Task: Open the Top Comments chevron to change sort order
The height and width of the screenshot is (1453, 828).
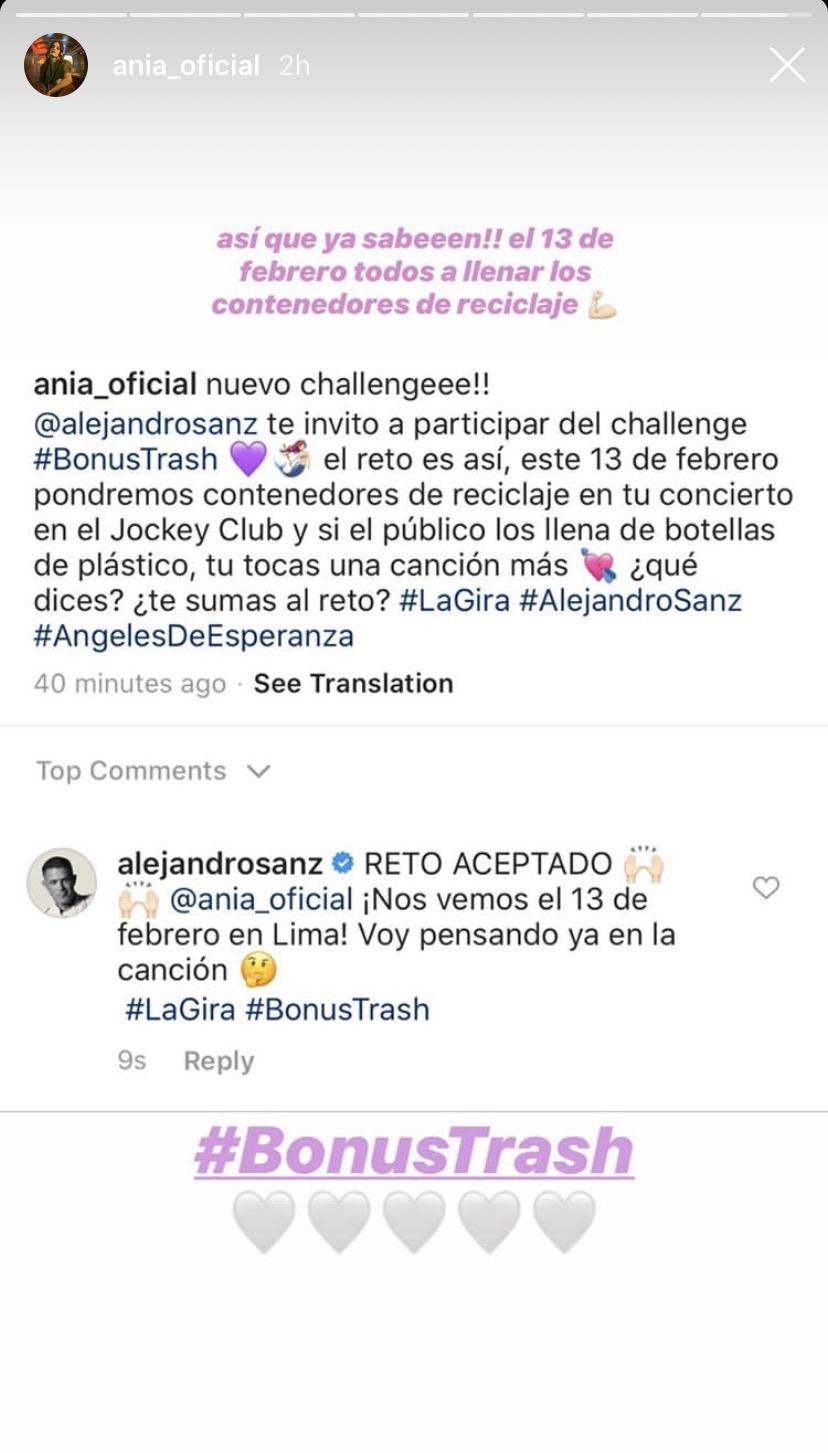Action: click(257, 772)
